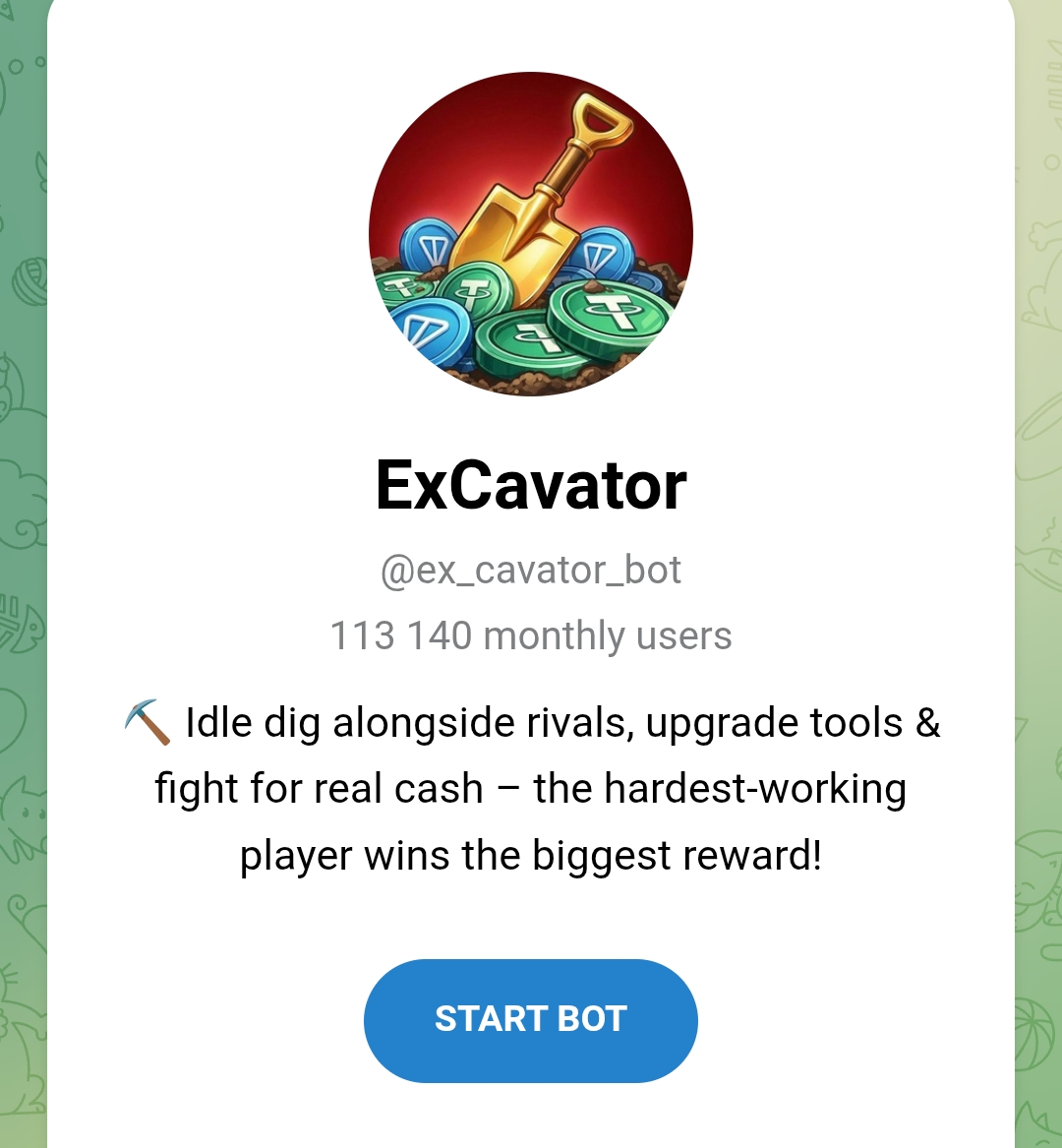Tap the START BOT button
This screenshot has height=1148, width=1062.
(530, 1020)
